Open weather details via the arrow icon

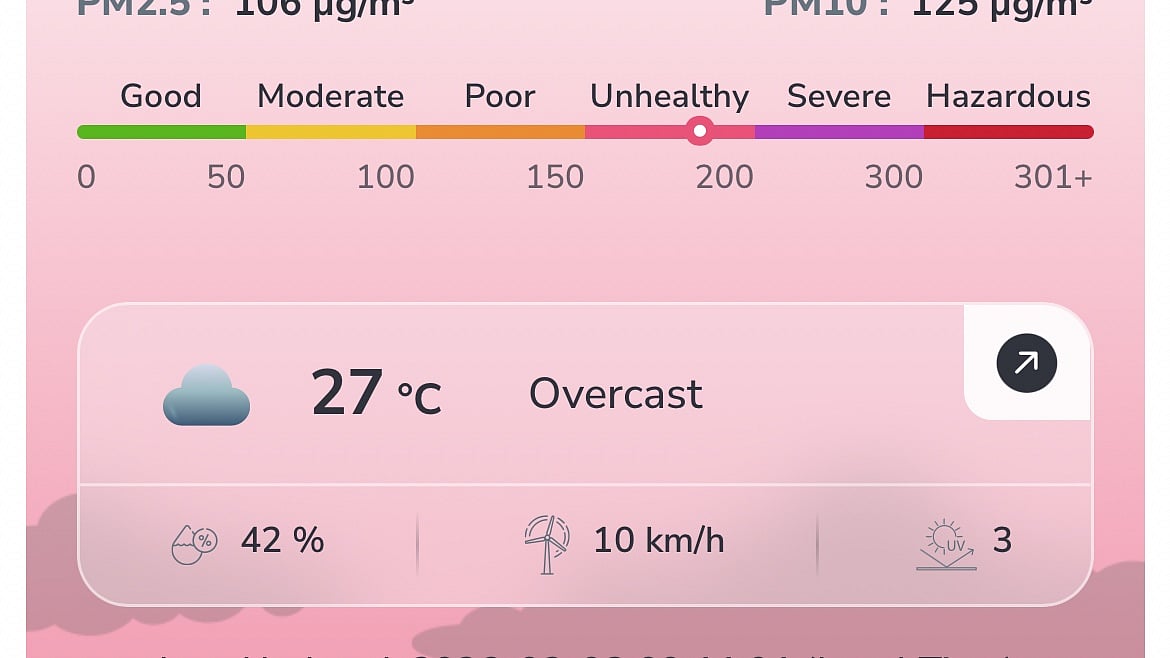(1026, 362)
